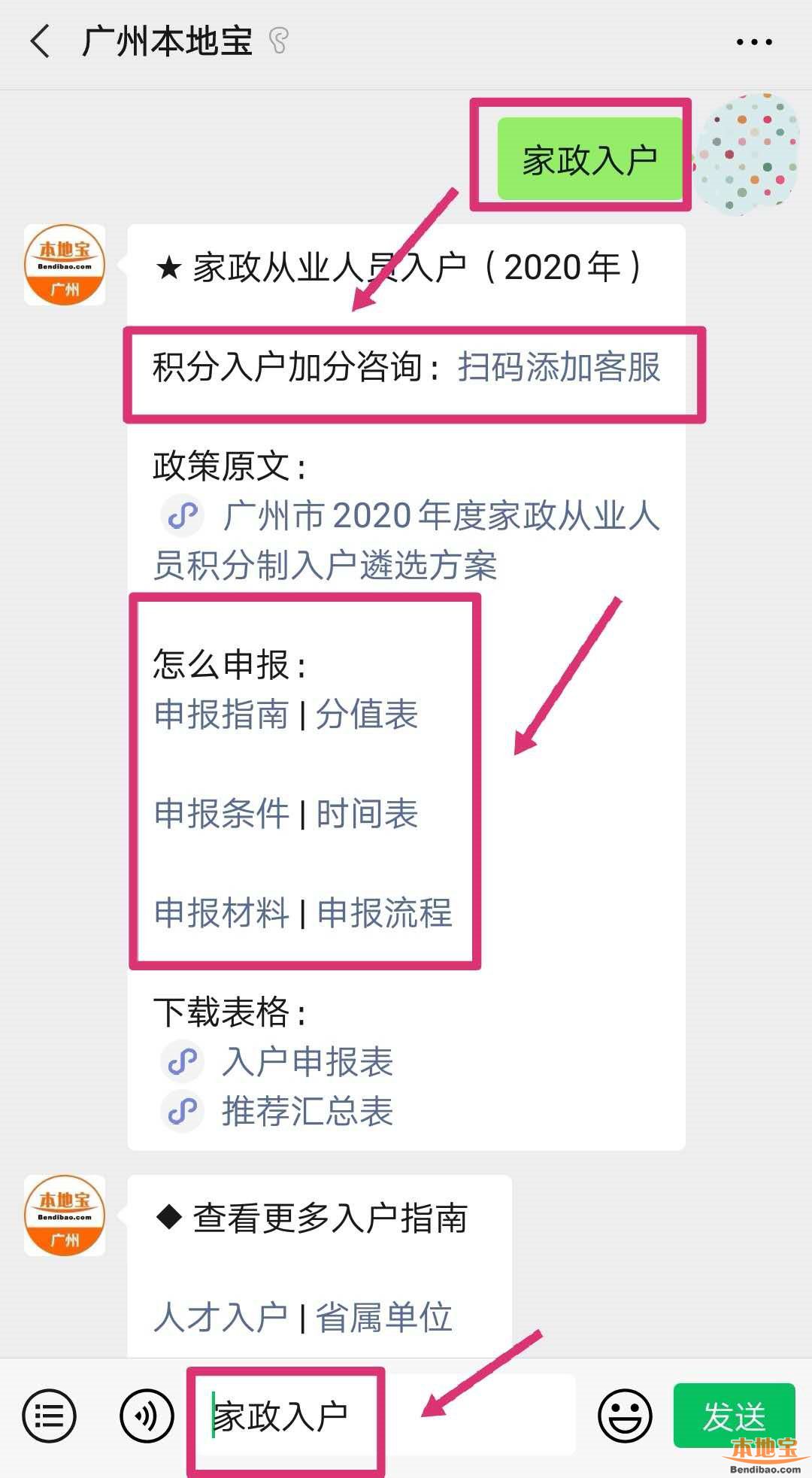Open the emoji picker

(624, 1416)
